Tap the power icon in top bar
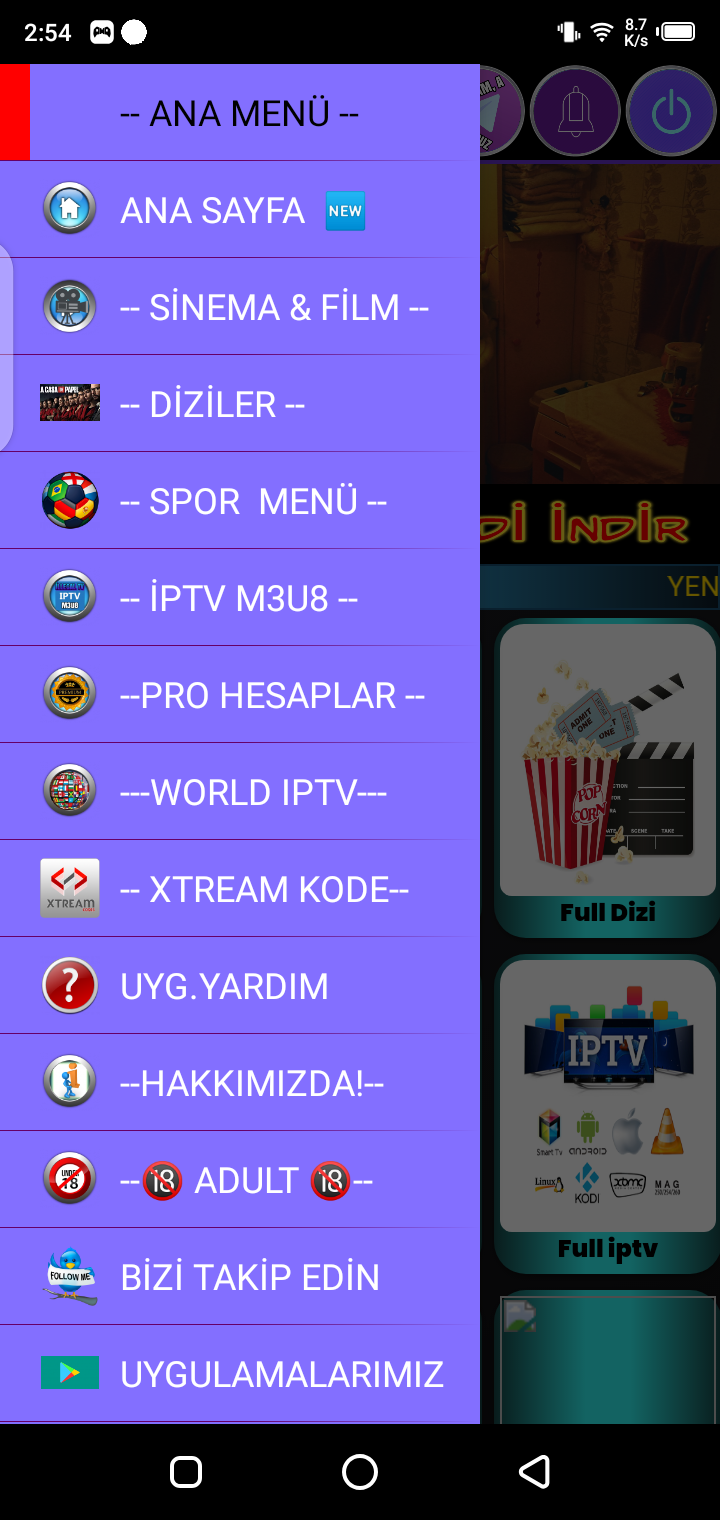Image resolution: width=720 pixels, height=1520 pixels. coord(672,113)
